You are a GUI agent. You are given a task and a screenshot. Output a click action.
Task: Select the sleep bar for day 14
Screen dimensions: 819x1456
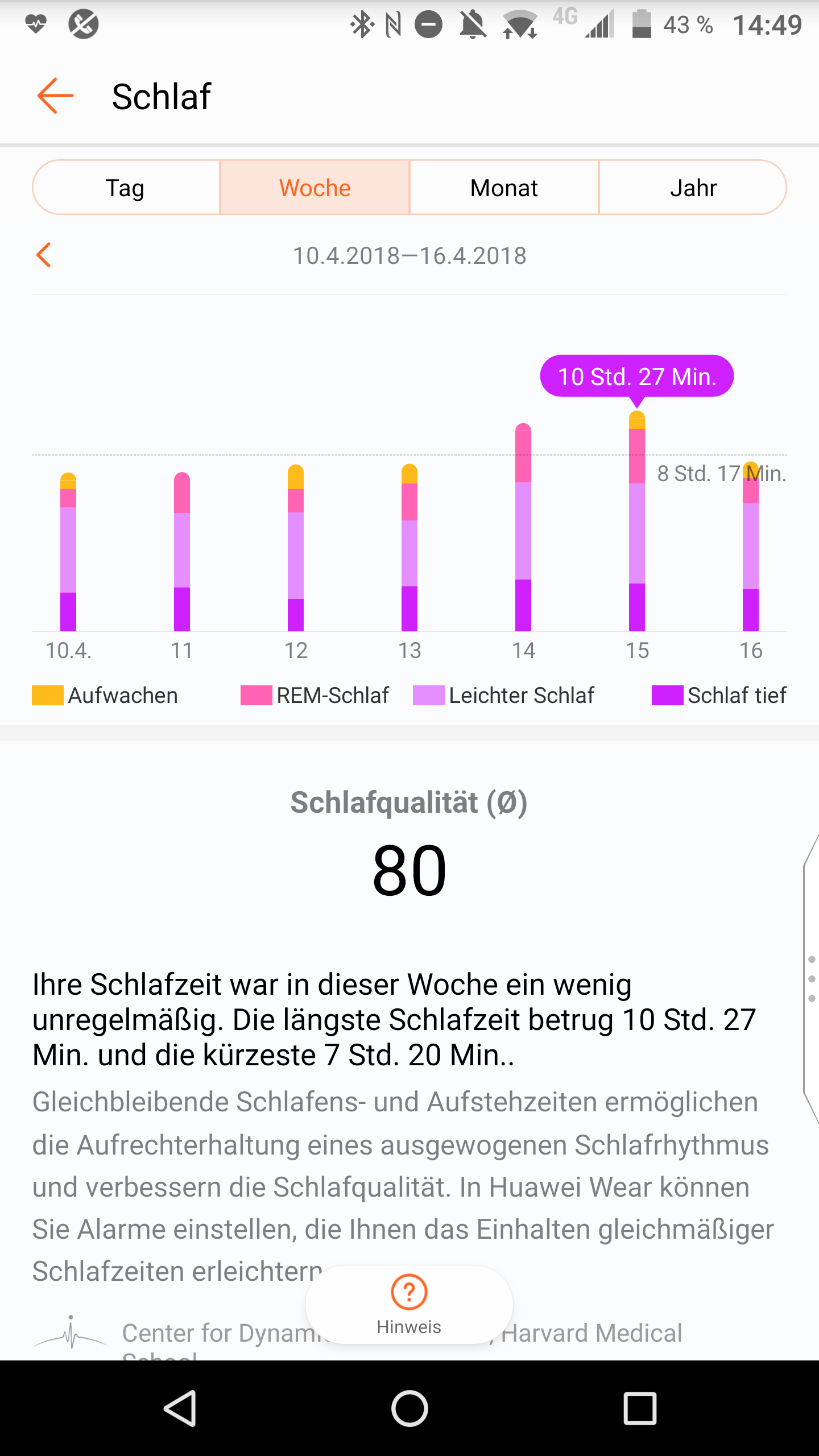(523, 529)
